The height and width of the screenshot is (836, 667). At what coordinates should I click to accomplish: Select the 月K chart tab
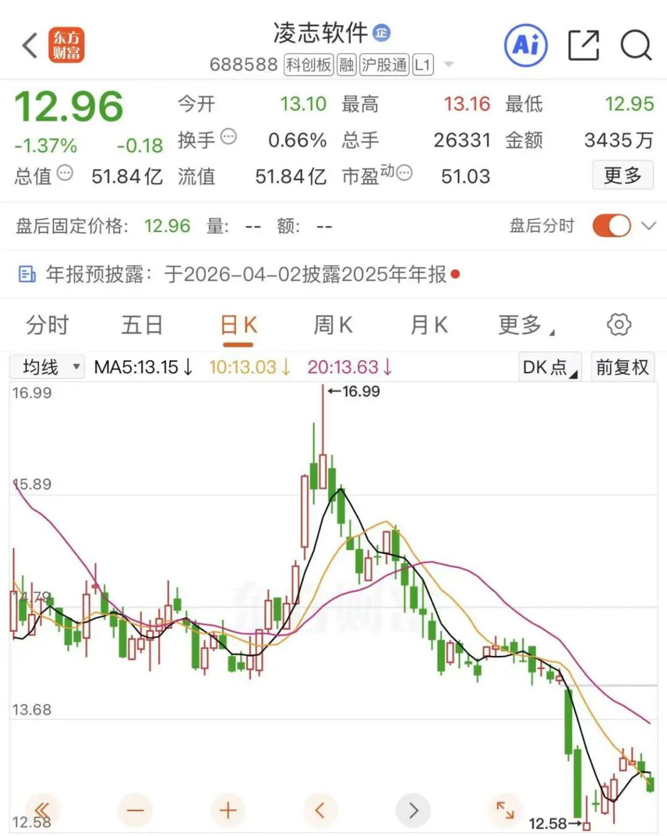pyautogui.click(x=428, y=325)
